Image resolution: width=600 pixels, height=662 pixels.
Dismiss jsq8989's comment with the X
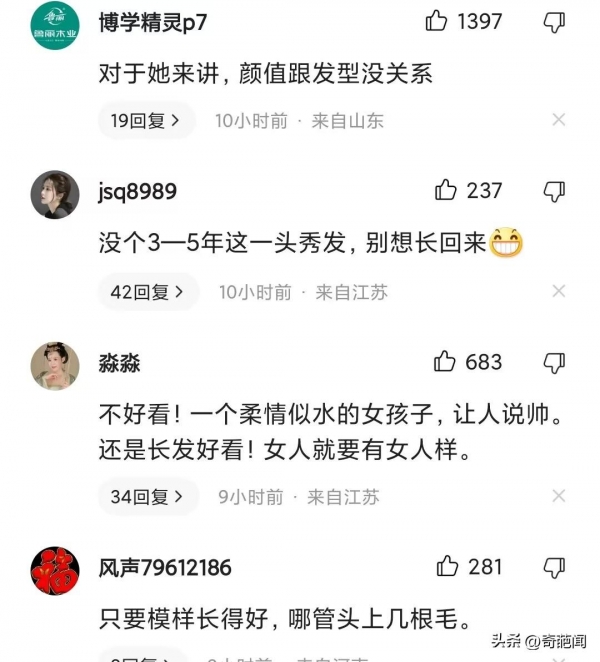[559, 292]
